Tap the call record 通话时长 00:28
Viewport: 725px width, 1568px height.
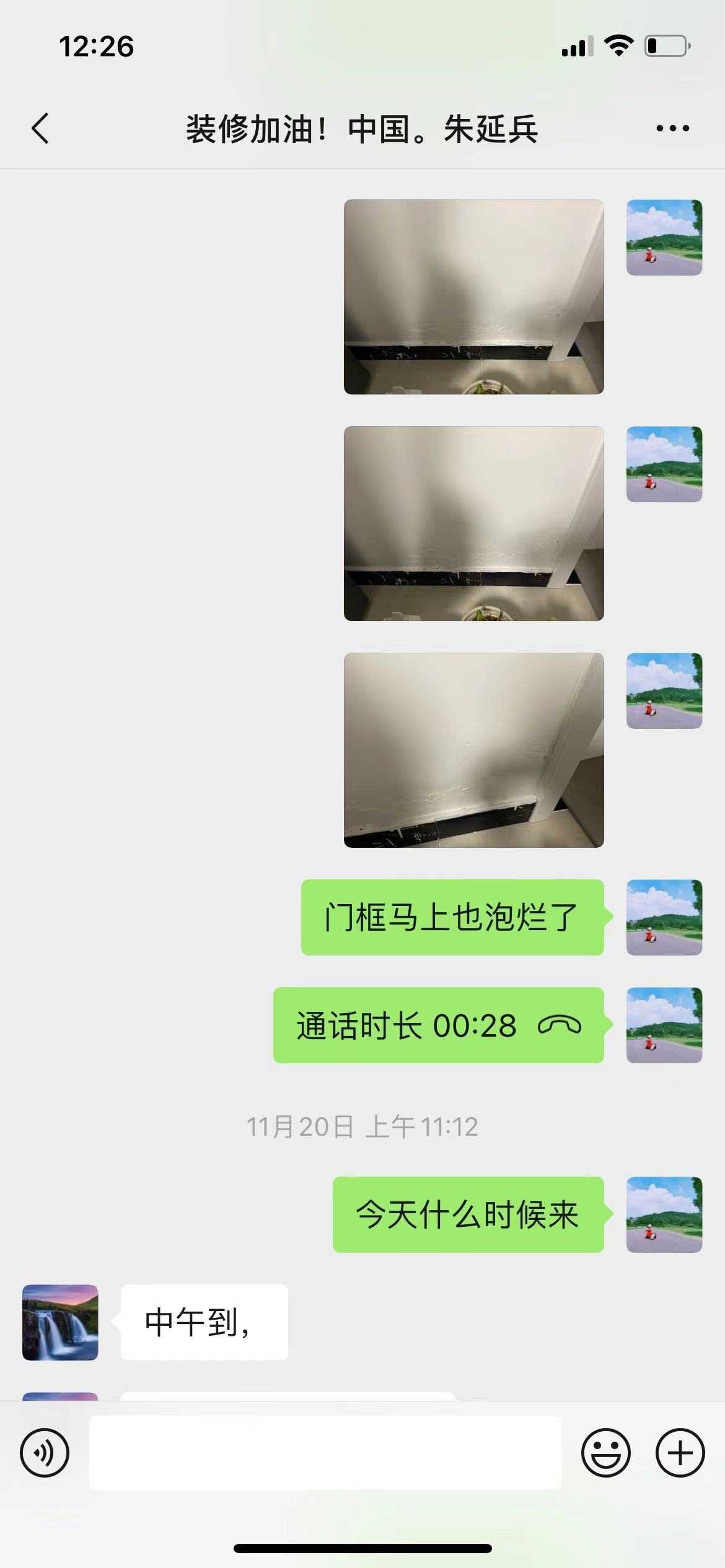coord(438,1025)
